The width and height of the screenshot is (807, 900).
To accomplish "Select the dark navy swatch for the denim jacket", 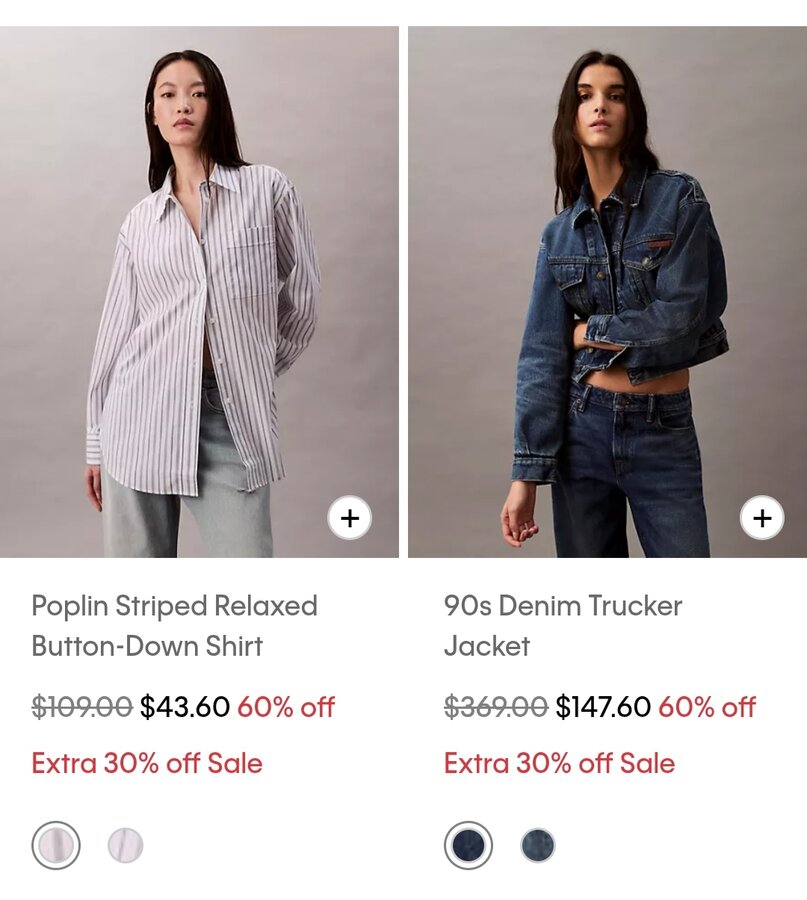I will (468, 846).
